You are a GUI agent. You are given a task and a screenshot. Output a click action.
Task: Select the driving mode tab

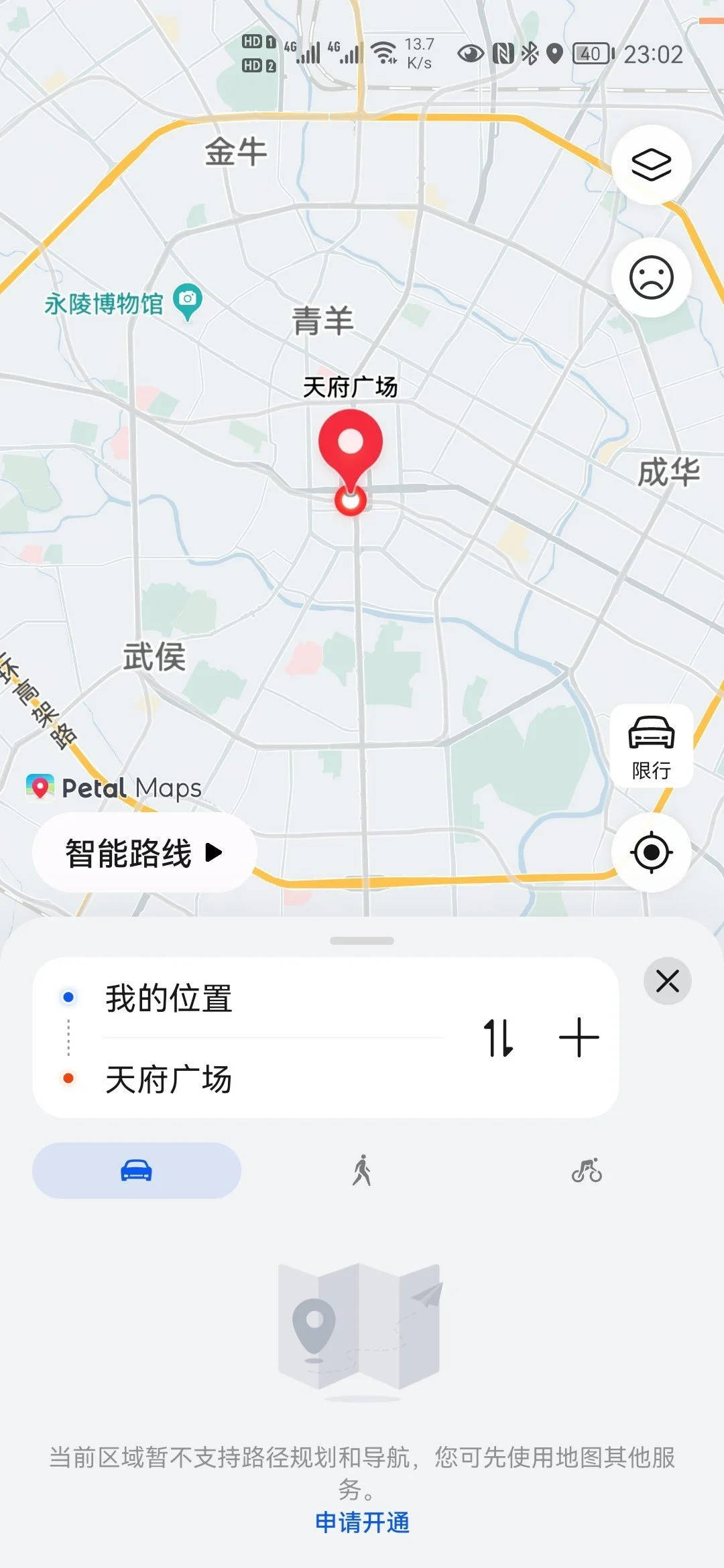(x=137, y=1171)
